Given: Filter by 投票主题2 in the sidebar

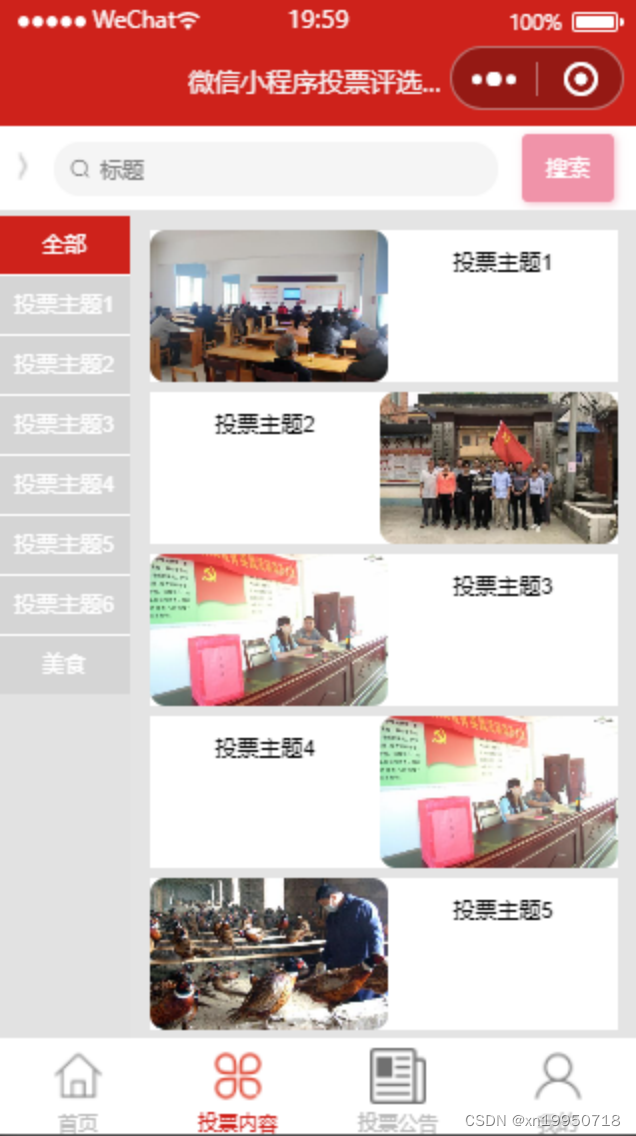Looking at the screenshot, I should click(64, 364).
